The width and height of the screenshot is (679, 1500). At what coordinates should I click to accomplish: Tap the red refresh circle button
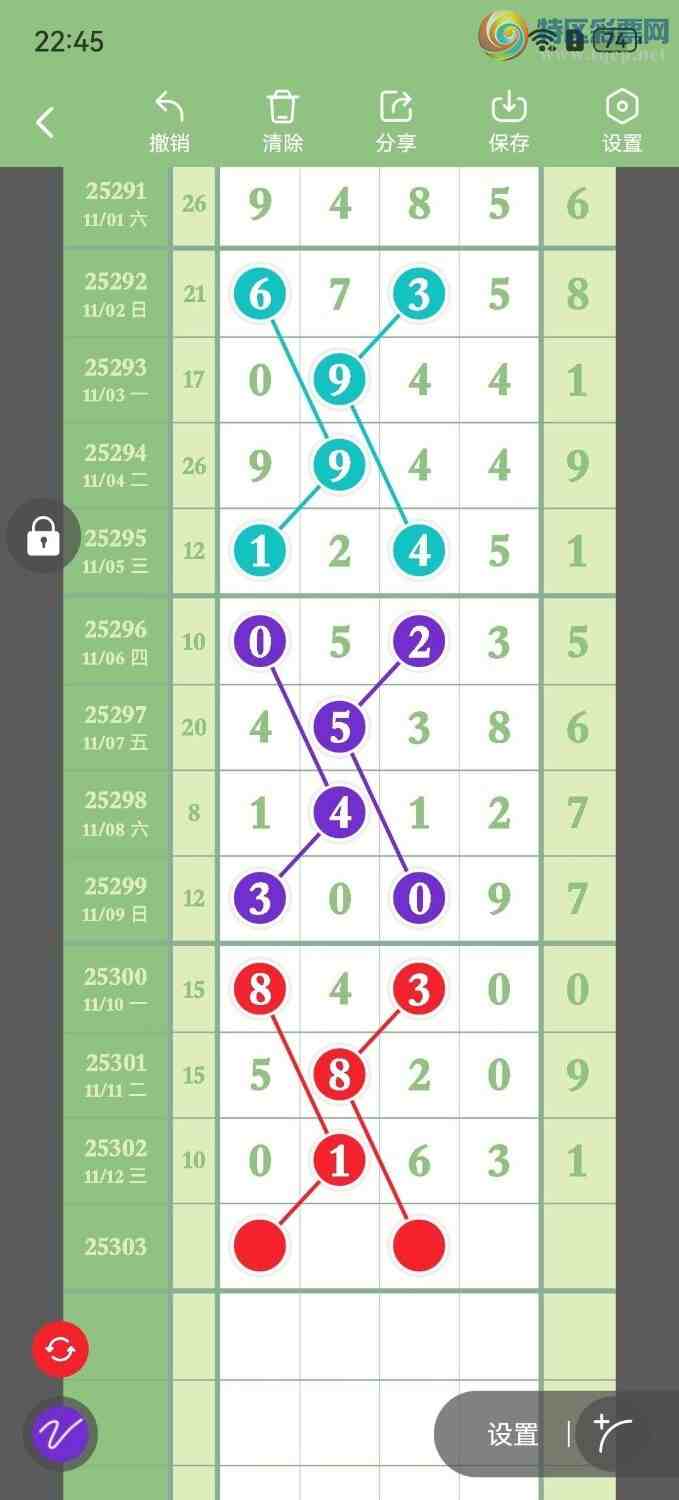pos(60,1350)
